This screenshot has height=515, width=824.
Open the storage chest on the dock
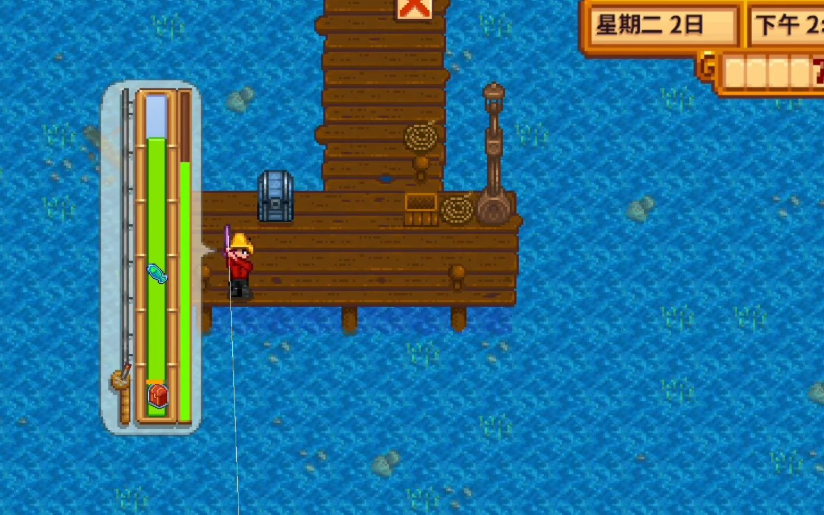276,196
